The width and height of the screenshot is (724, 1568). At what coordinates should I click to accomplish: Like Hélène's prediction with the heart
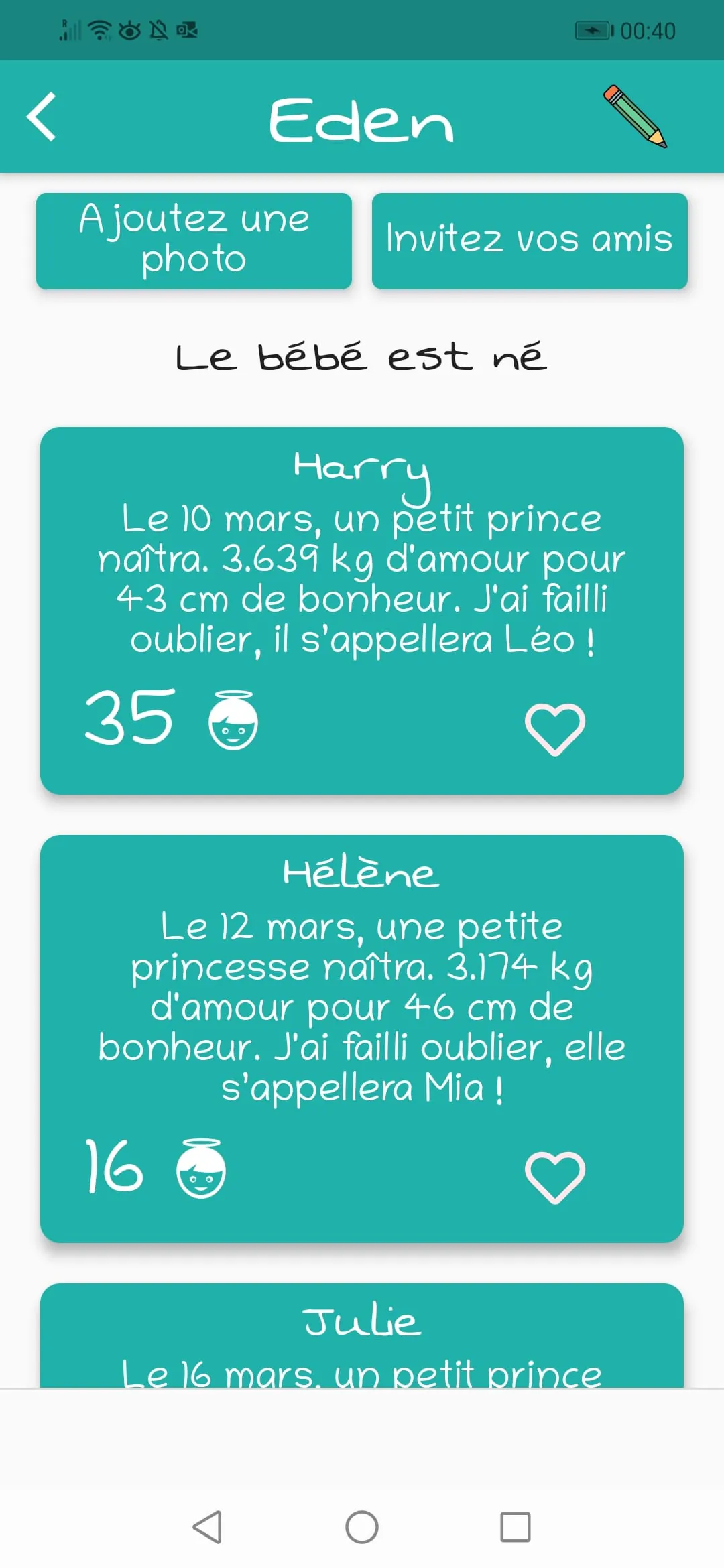(554, 1177)
